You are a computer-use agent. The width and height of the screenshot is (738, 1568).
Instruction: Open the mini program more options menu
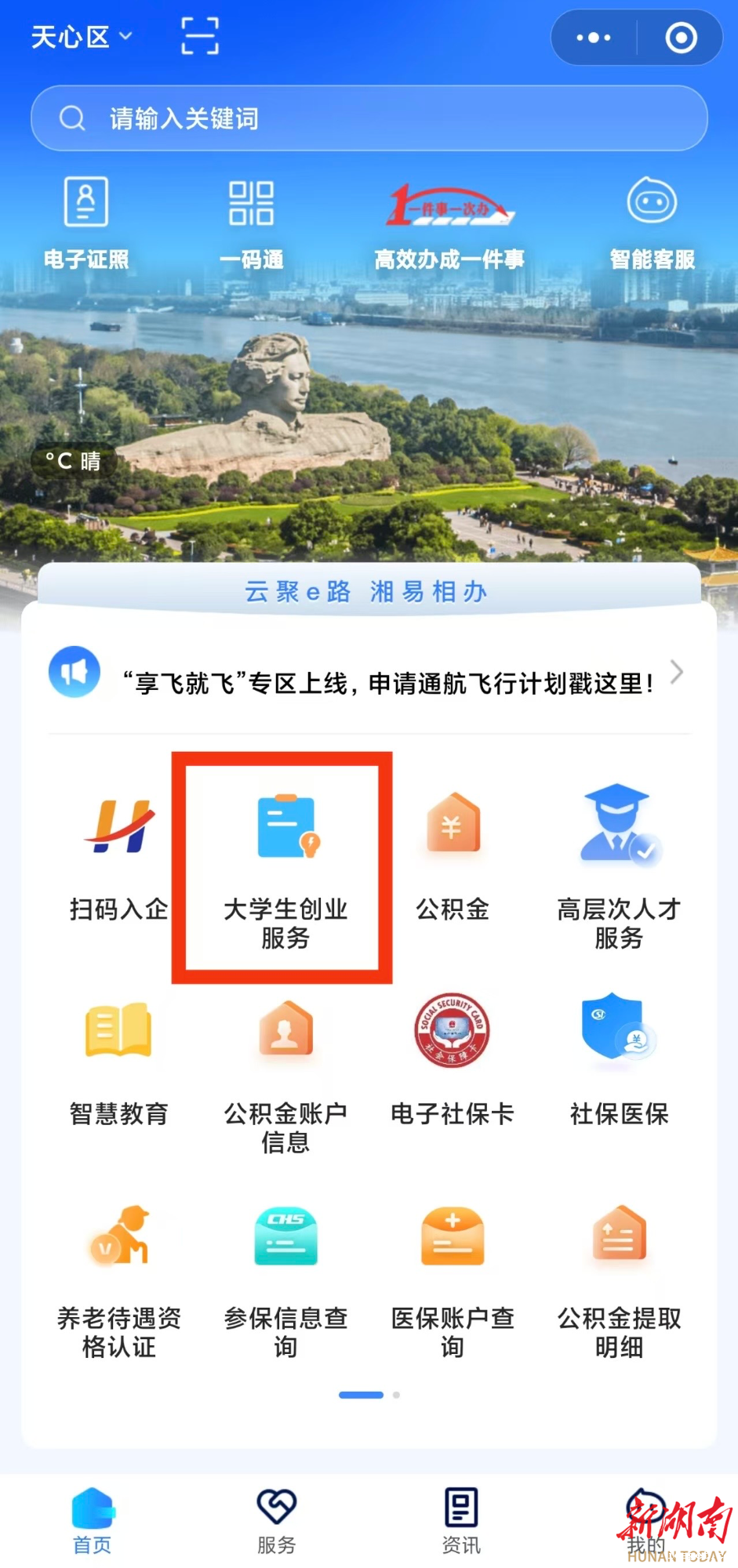point(594,38)
